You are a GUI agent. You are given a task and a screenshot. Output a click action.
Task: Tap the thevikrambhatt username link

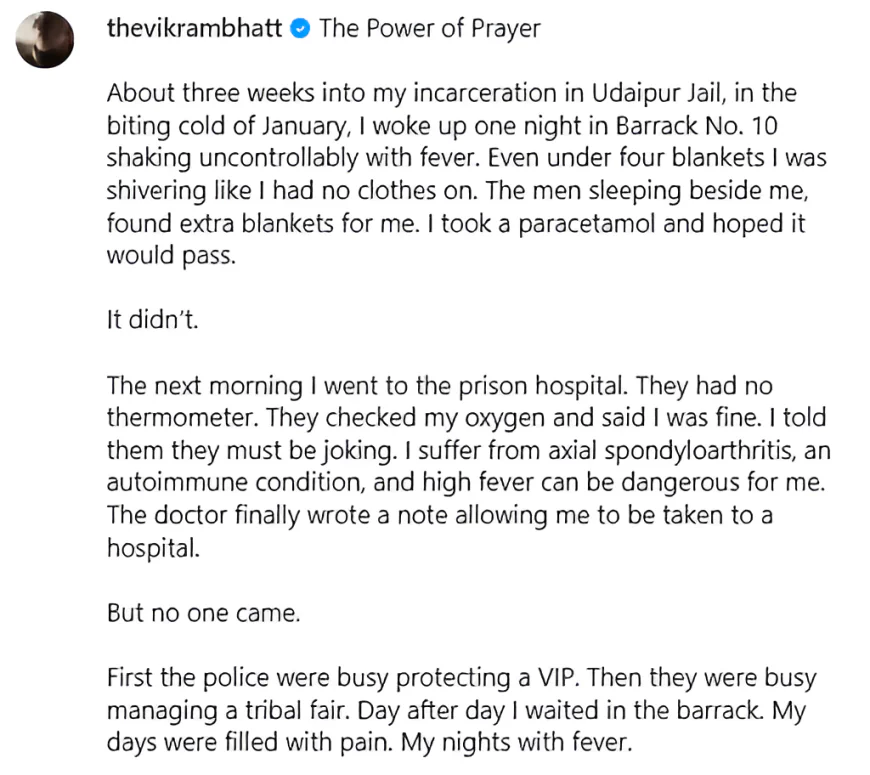194,28
